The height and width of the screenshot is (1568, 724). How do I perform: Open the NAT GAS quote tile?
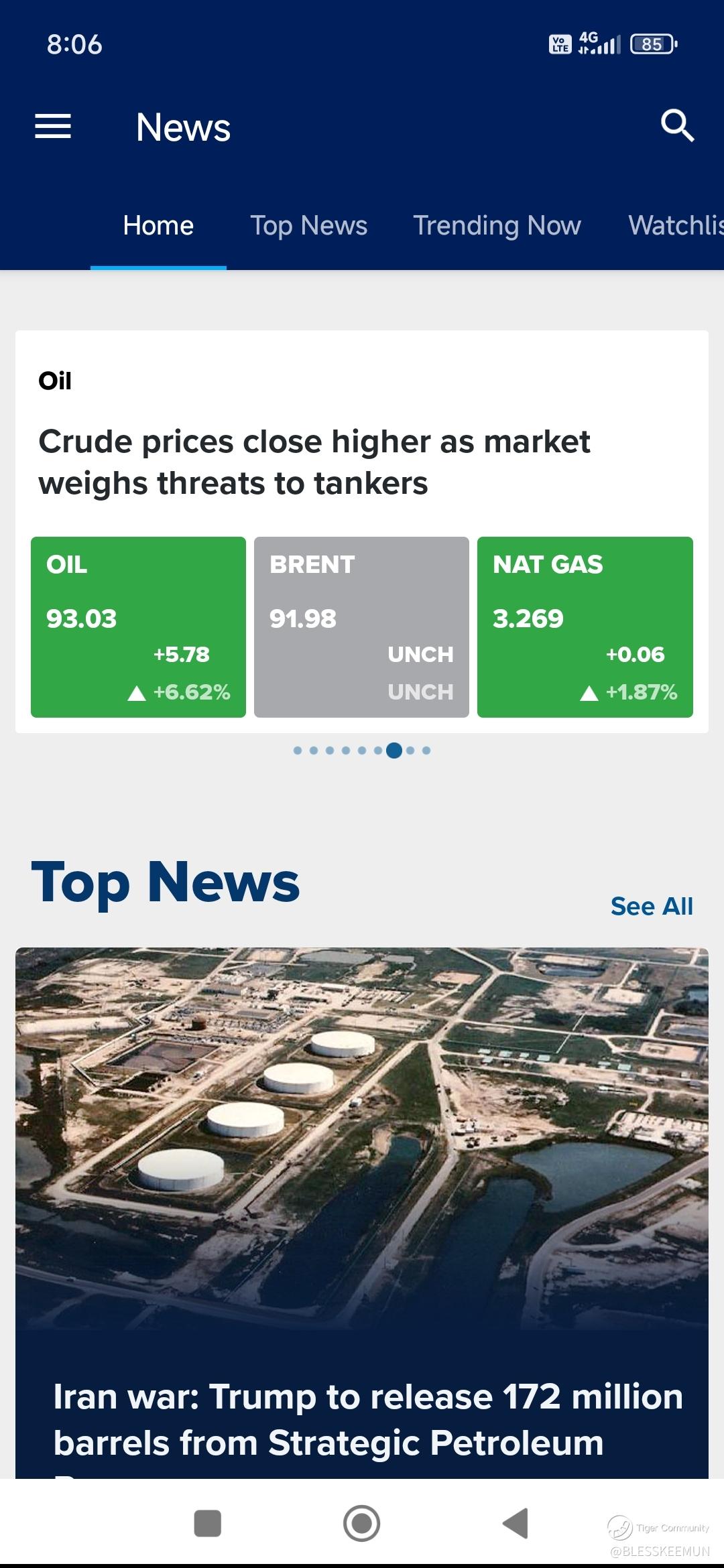click(x=585, y=627)
